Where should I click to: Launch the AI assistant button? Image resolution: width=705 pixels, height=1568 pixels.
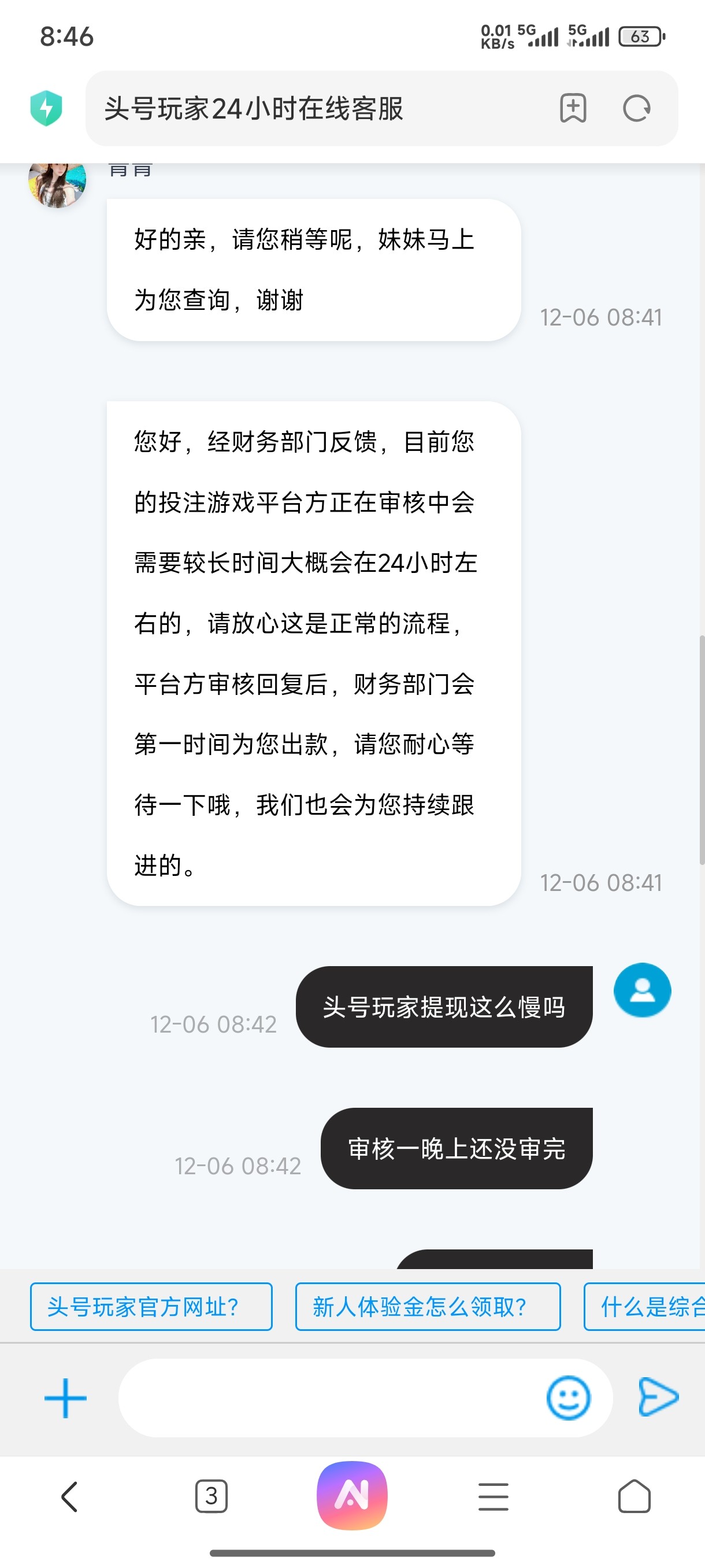pos(352,1495)
